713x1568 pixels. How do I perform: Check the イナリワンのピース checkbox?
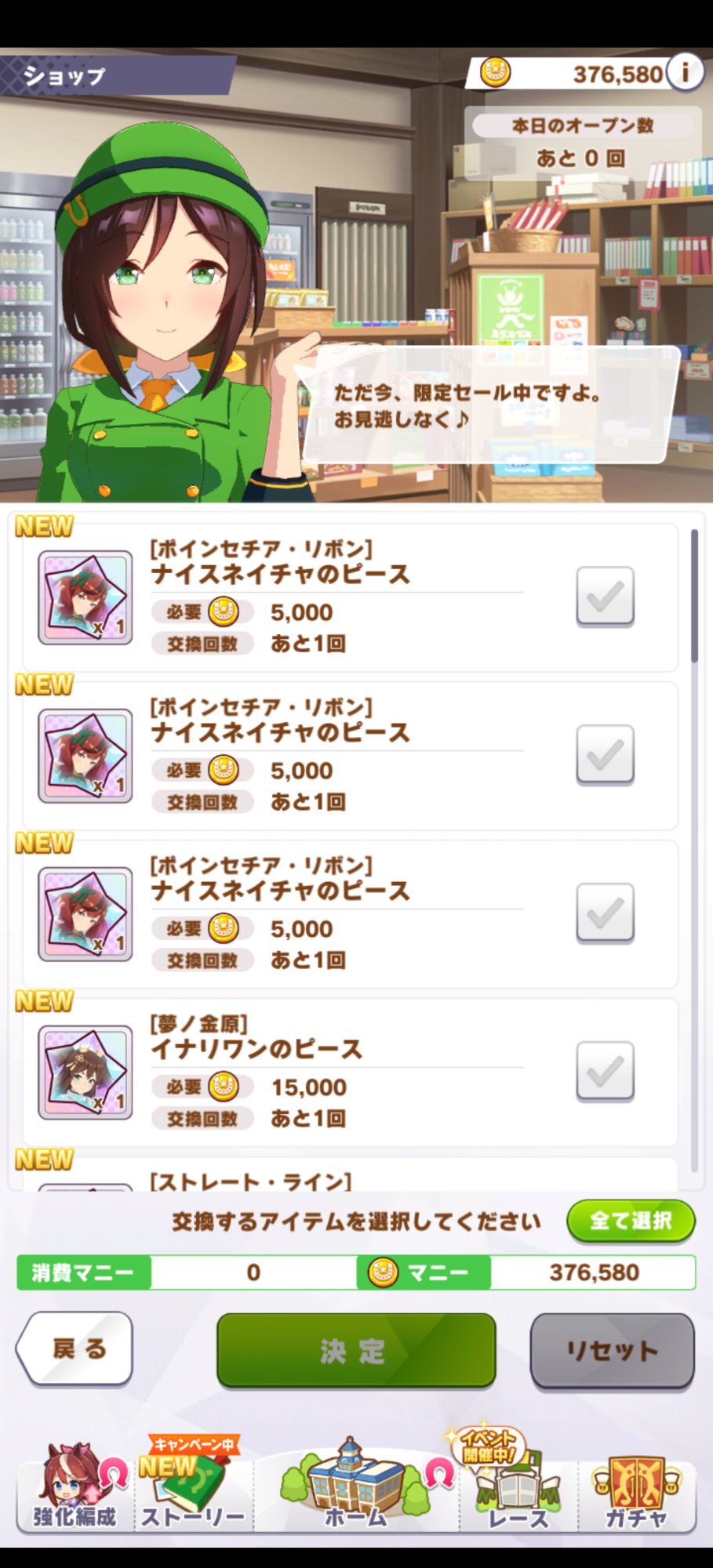tap(605, 1072)
